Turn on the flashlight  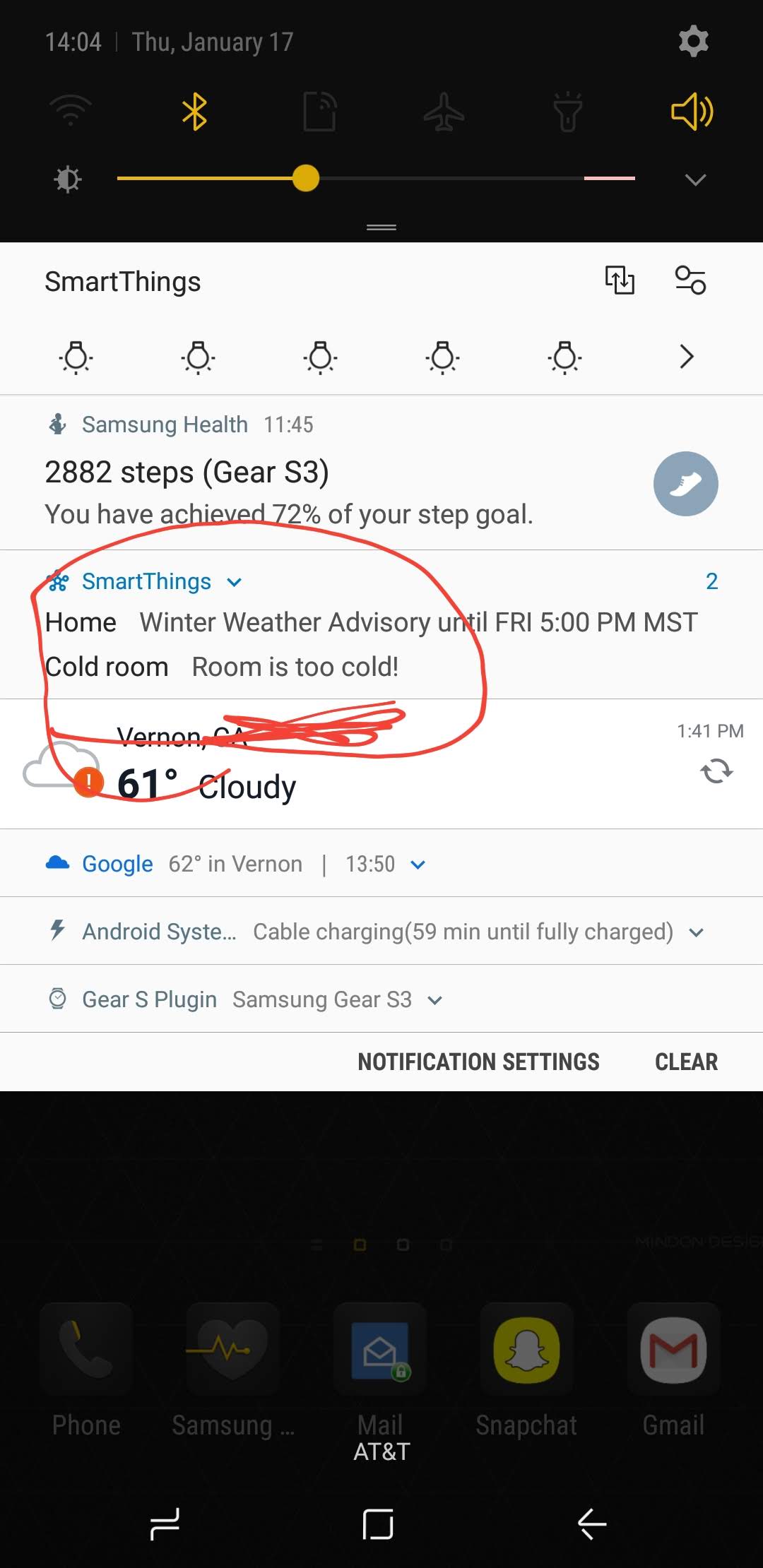pos(567,112)
